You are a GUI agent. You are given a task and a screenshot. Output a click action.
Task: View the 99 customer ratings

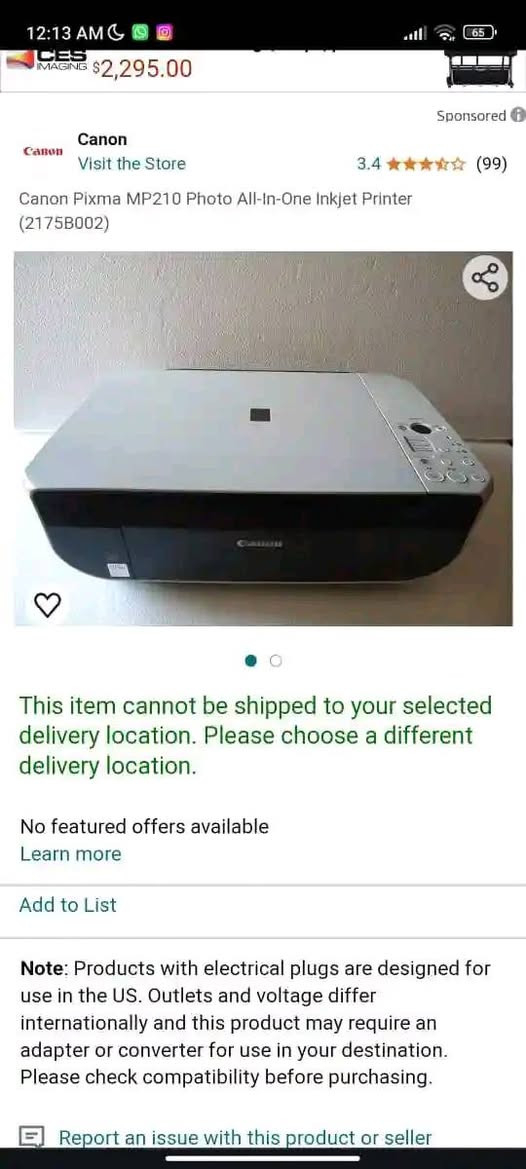click(x=491, y=163)
